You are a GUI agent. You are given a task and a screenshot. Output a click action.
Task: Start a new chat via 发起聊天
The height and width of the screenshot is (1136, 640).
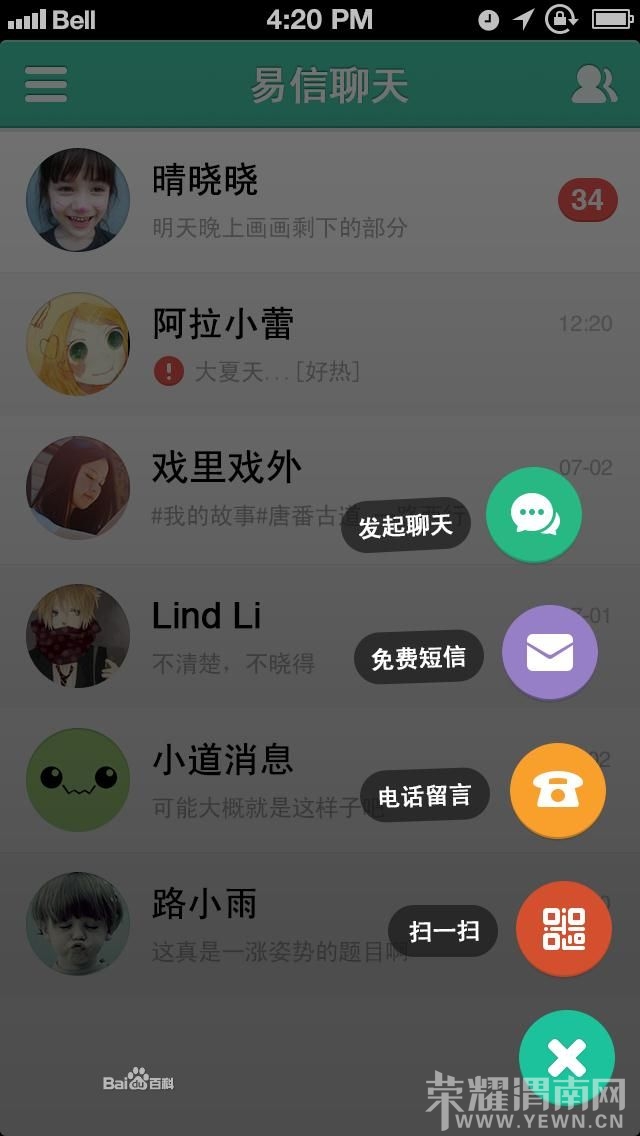point(533,515)
